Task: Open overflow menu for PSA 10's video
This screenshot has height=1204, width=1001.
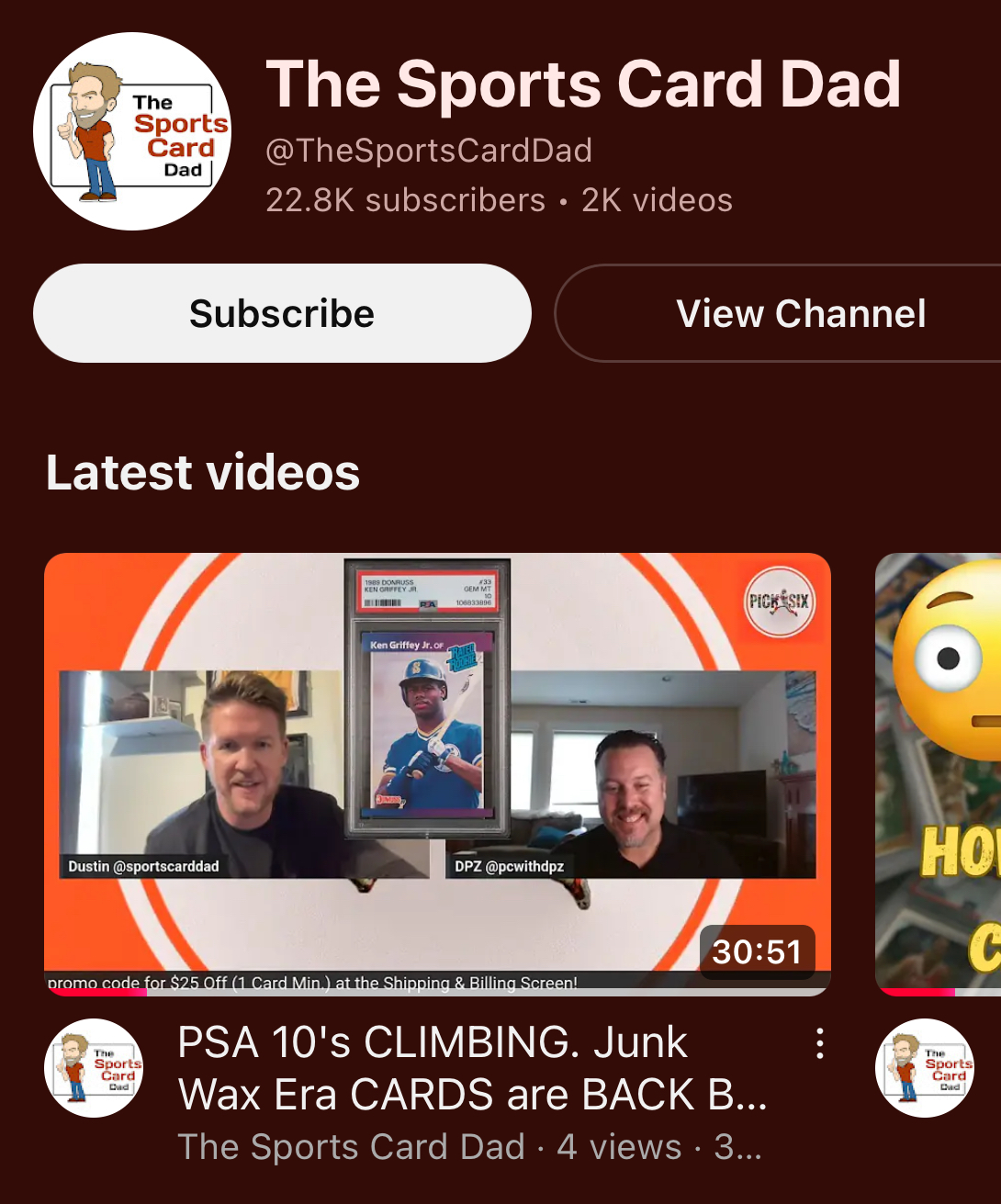Action: [819, 1044]
